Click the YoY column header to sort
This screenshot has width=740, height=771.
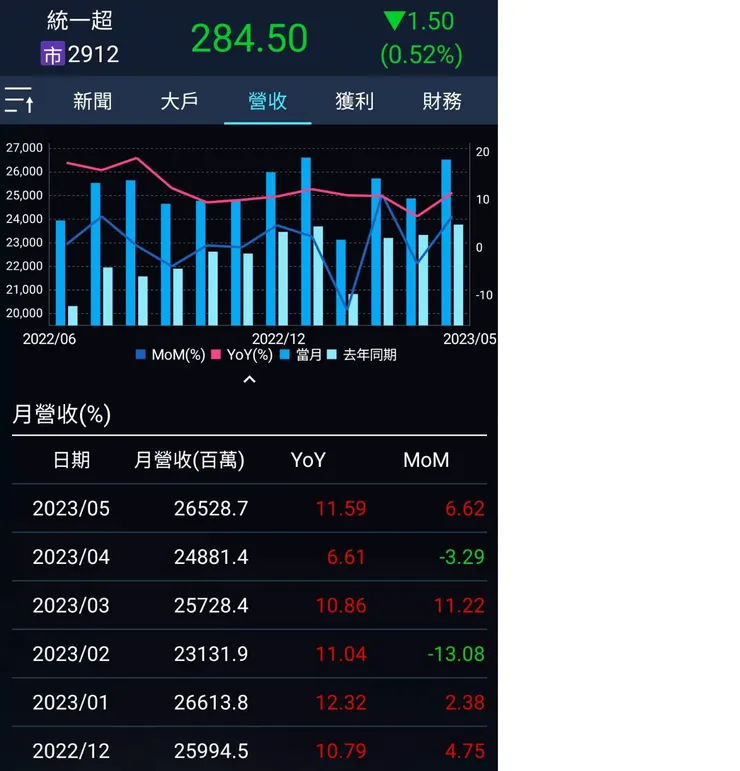point(308,461)
